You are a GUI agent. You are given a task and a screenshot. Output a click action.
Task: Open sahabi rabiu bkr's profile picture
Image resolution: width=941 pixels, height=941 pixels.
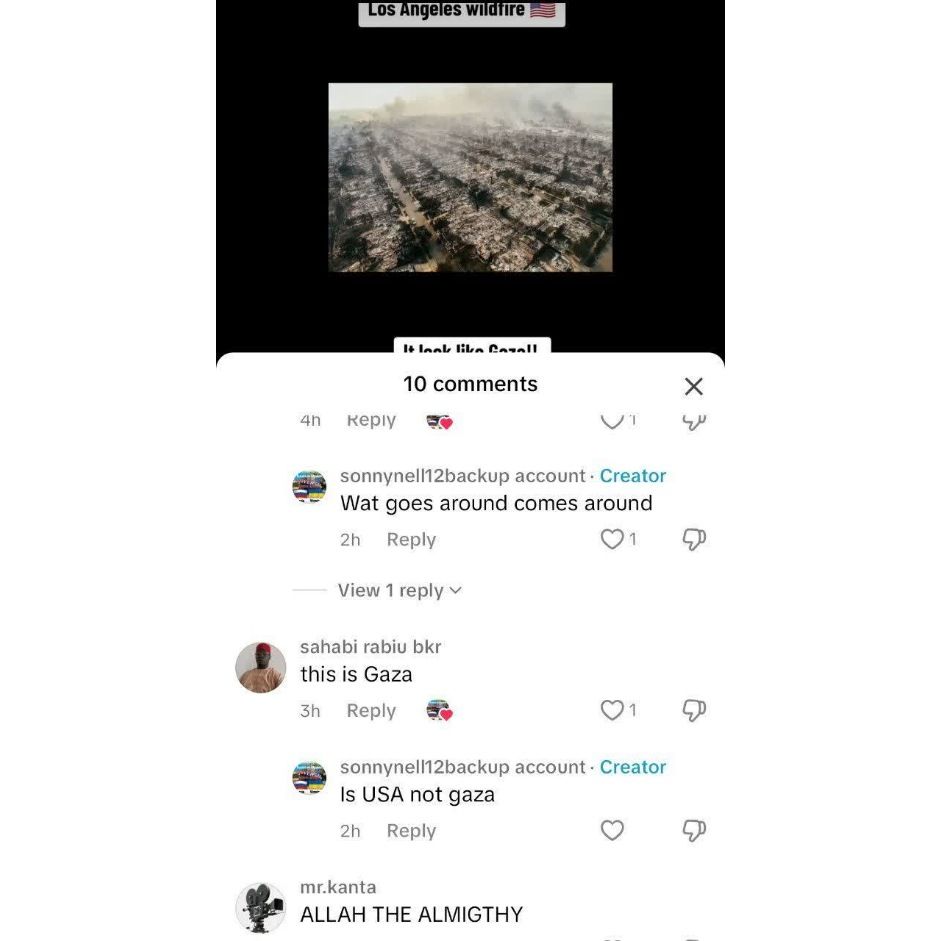pos(261,667)
